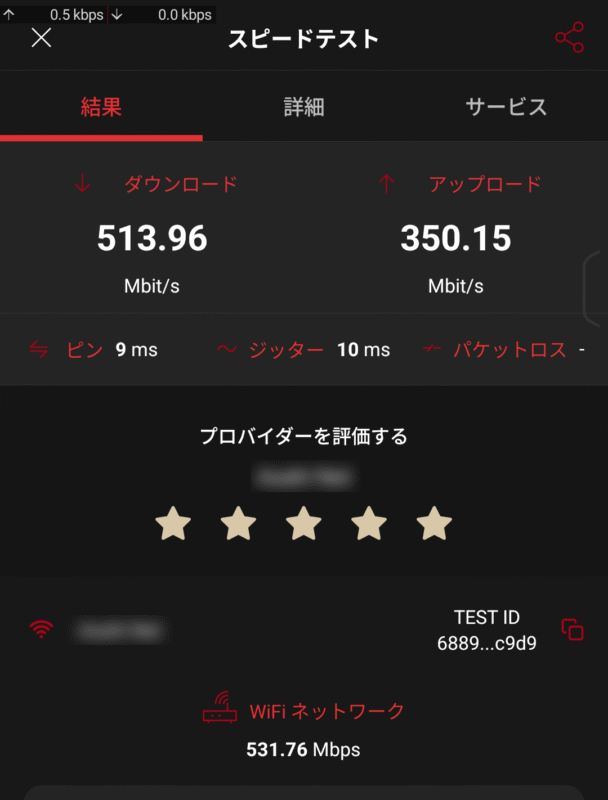The height and width of the screenshot is (800, 608).
Task: Copy the TEST ID
Action: point(572,630)
